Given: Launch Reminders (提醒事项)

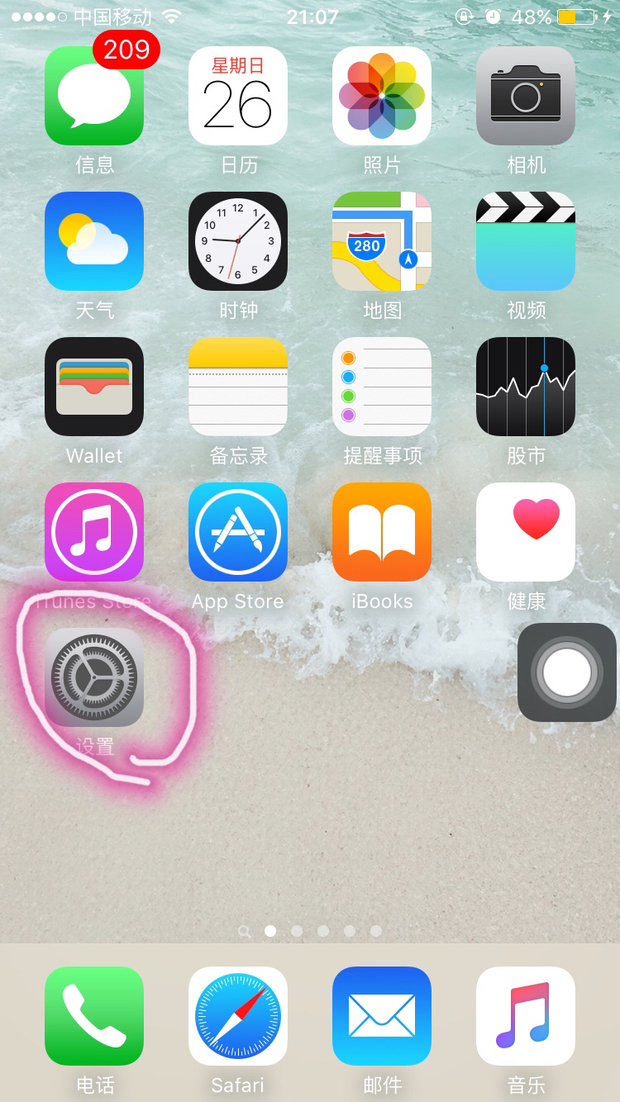Looking at the screenshot, I should pyautogui.click(x=382, y=386).
